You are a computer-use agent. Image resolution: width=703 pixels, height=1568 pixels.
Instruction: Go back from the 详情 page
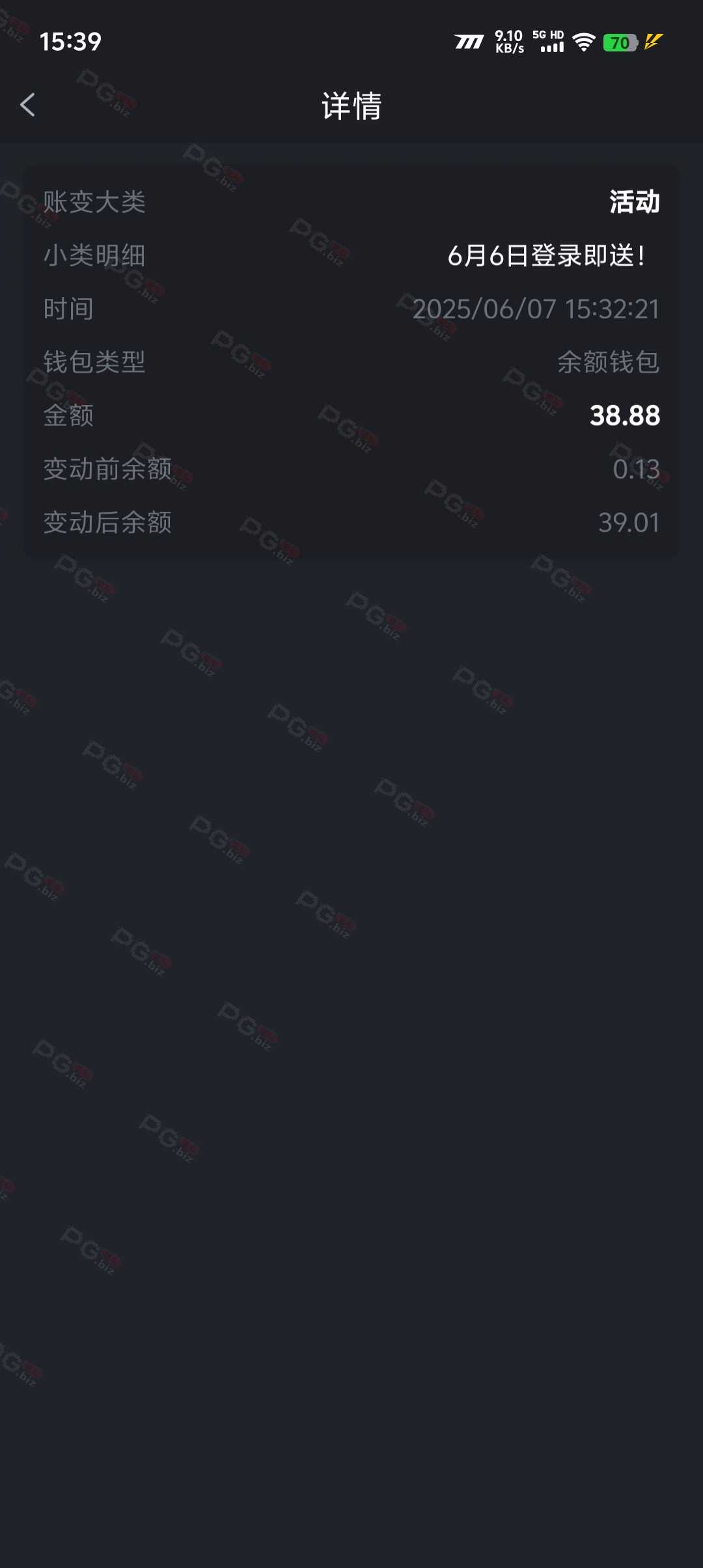pos(27,105)
